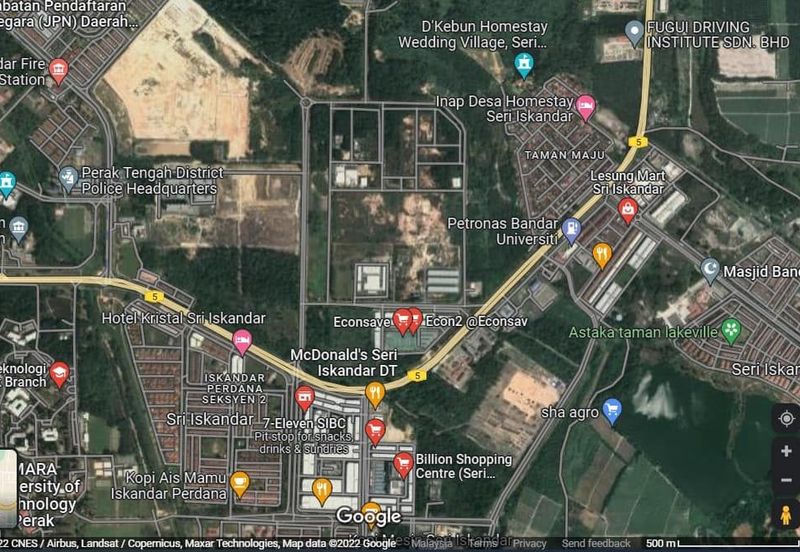Select FUGUI DRIVING INSTITUTE location pin

tap(633, 32)
